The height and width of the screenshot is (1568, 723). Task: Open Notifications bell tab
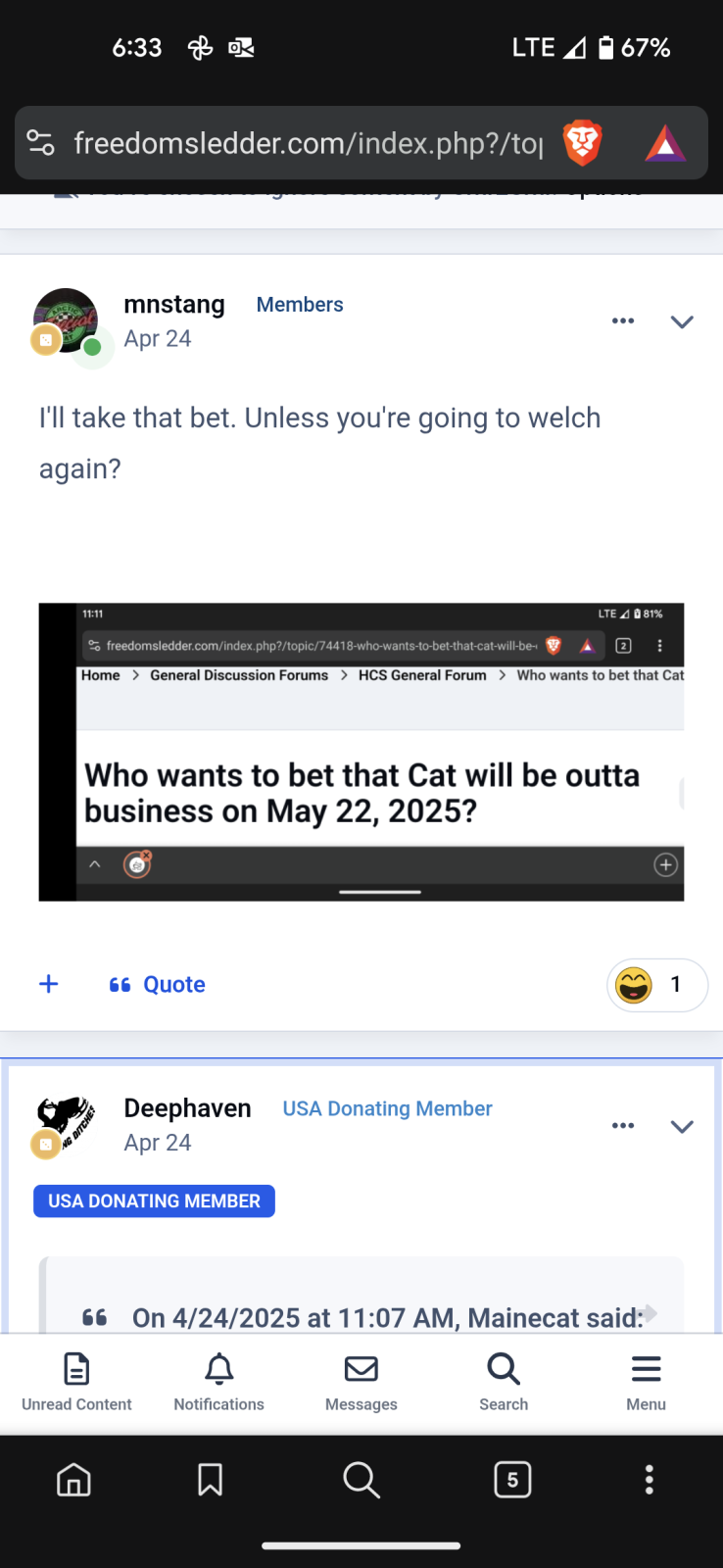click(x=218, y=1380)
